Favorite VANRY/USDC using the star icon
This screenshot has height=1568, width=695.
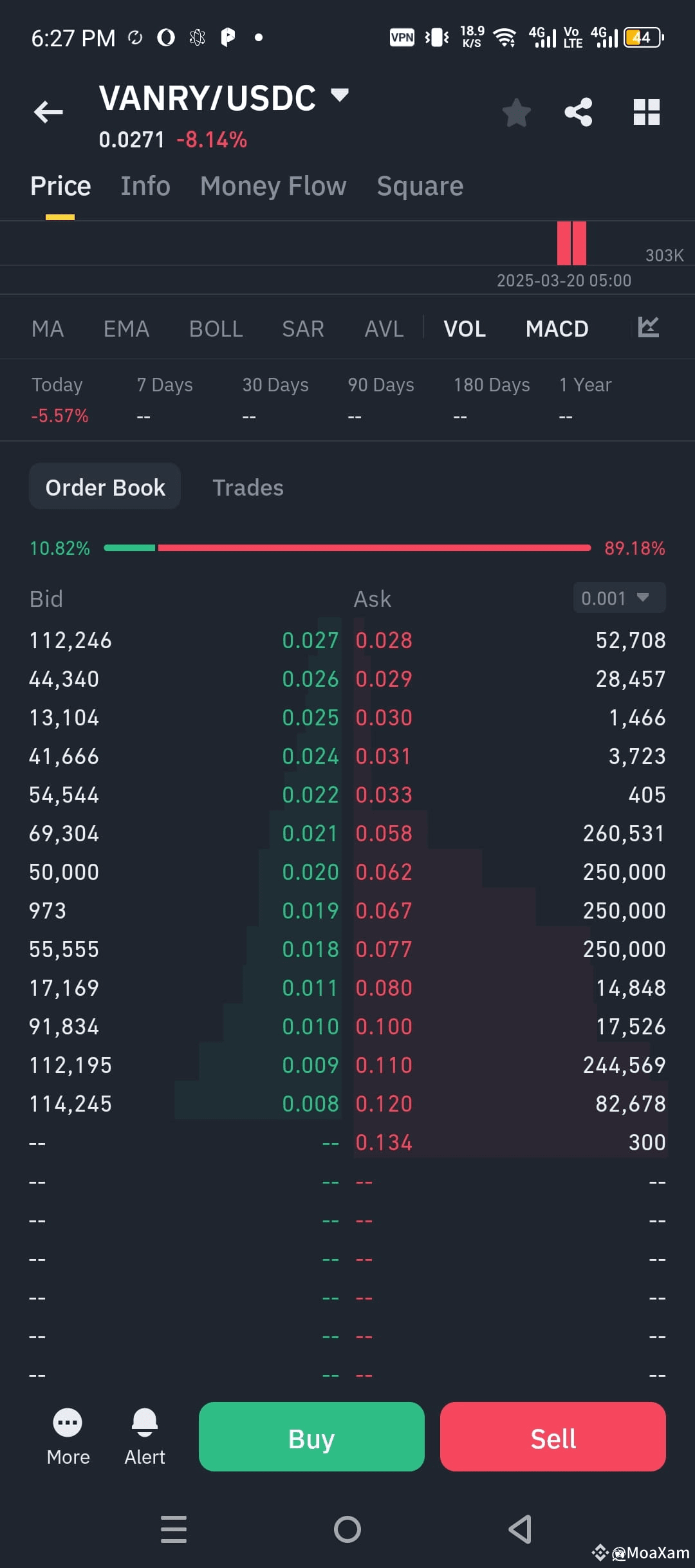(x=516, y=112)
